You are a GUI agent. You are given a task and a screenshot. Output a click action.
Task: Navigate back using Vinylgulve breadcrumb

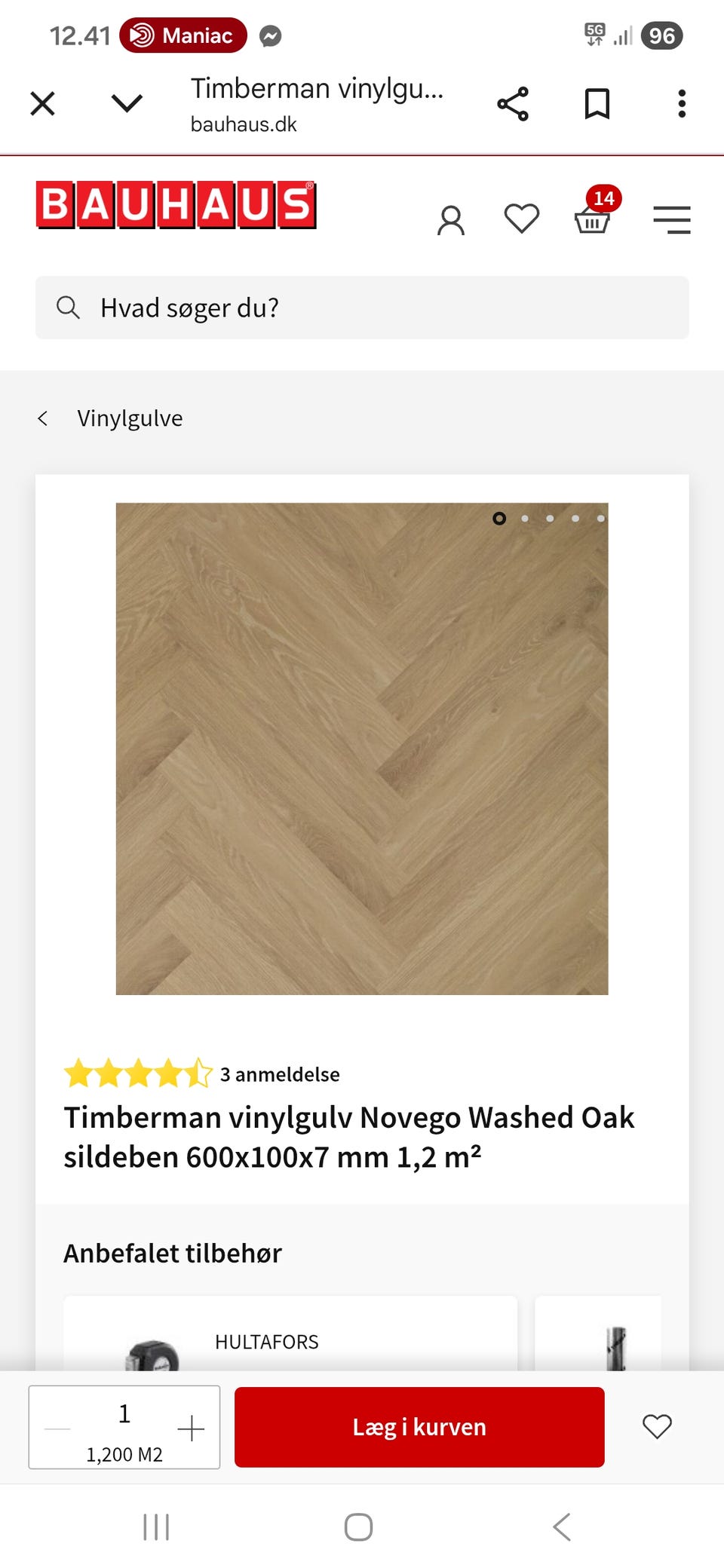(130, 418)
